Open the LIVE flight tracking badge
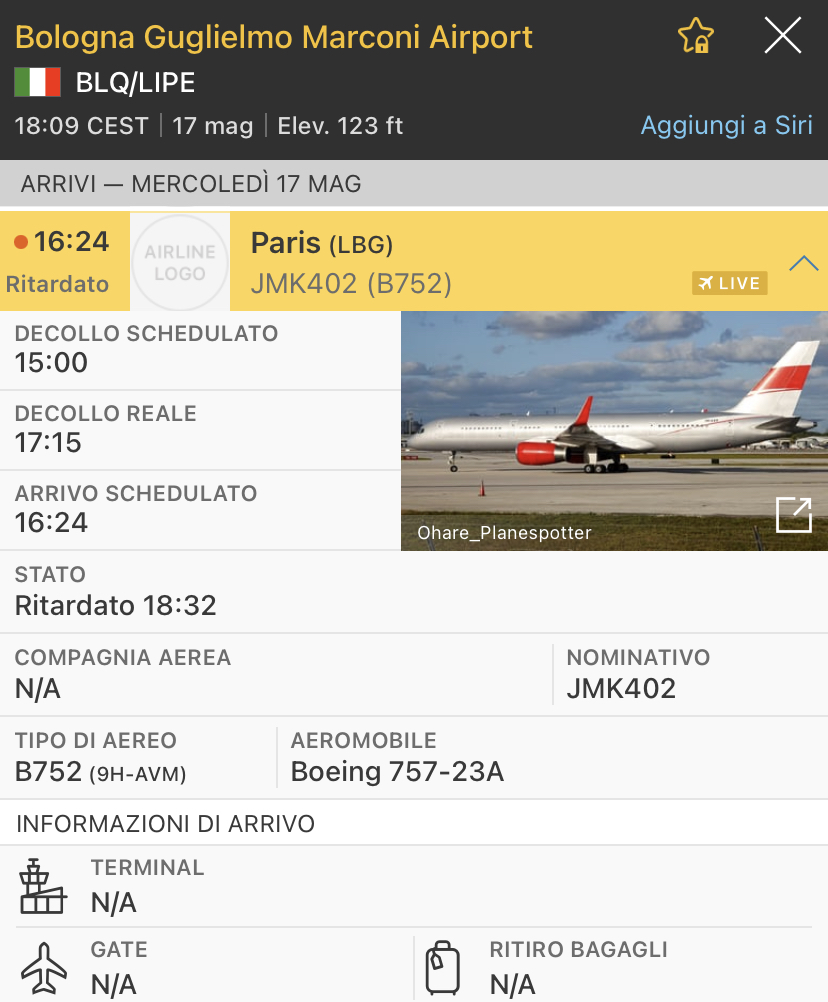The image size is (828, 1002). [730, 283]
